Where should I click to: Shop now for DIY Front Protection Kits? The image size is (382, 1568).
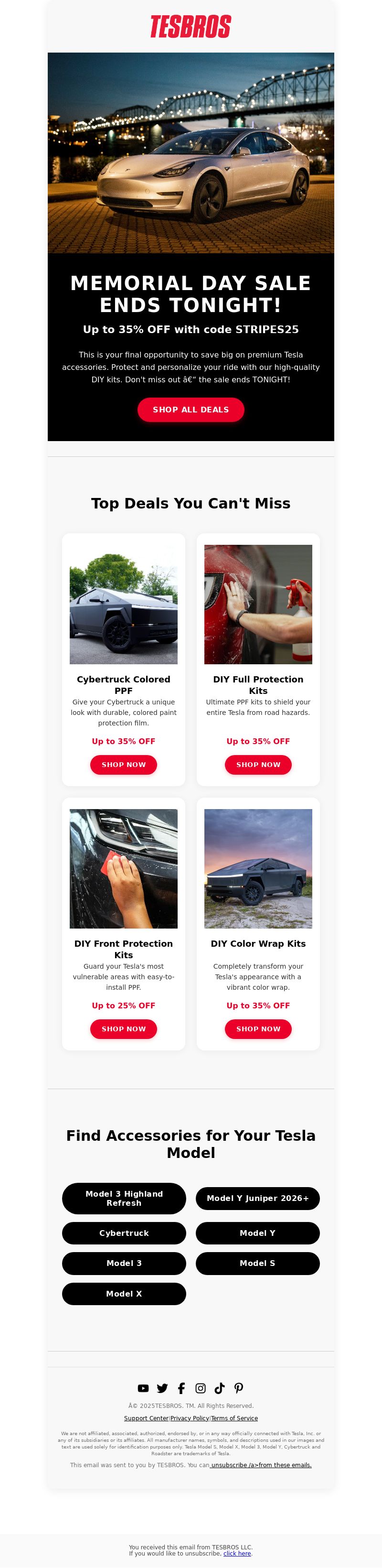pyautogui.click(x=124, y=1029)
